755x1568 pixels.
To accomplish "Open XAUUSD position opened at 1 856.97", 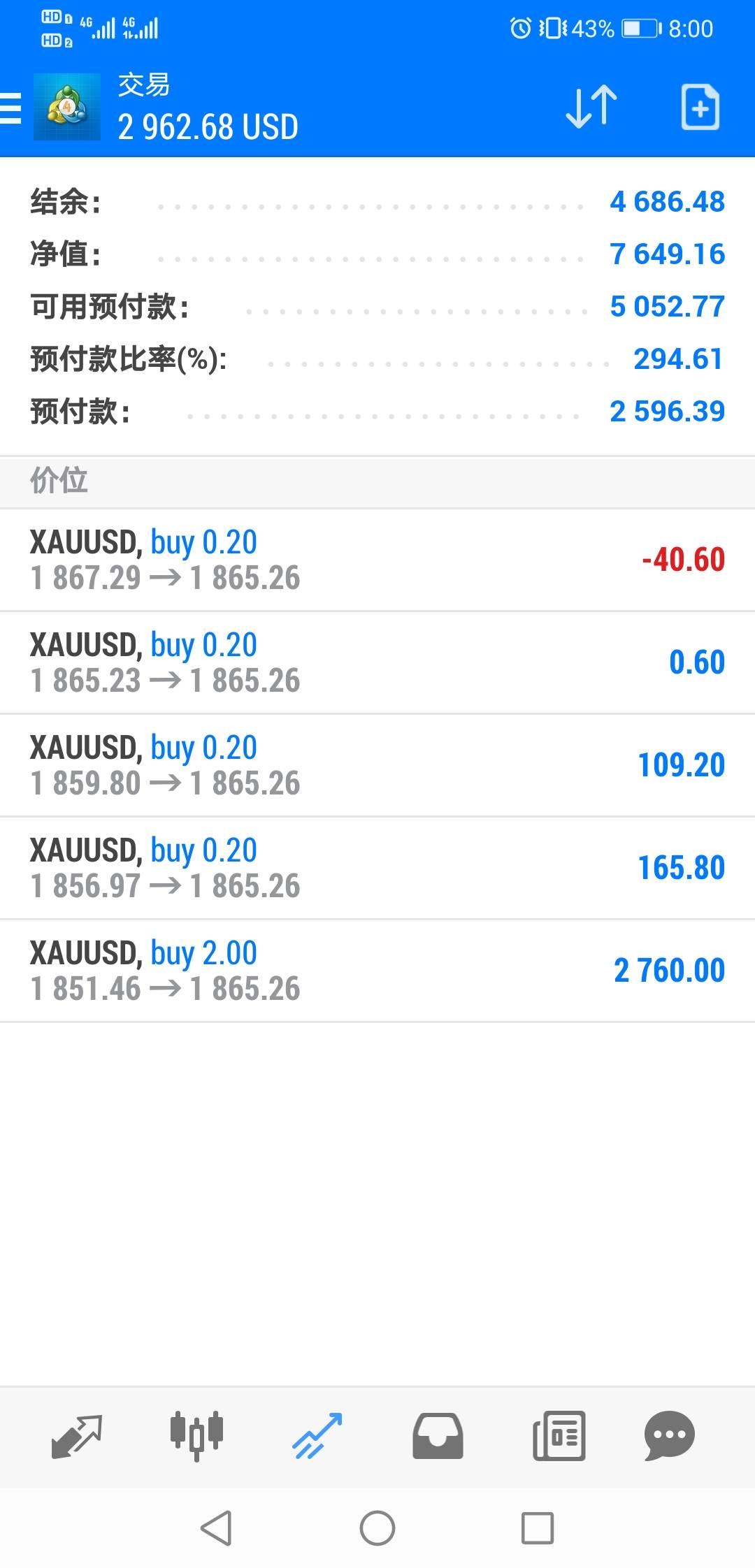I will tap(377, 868).
